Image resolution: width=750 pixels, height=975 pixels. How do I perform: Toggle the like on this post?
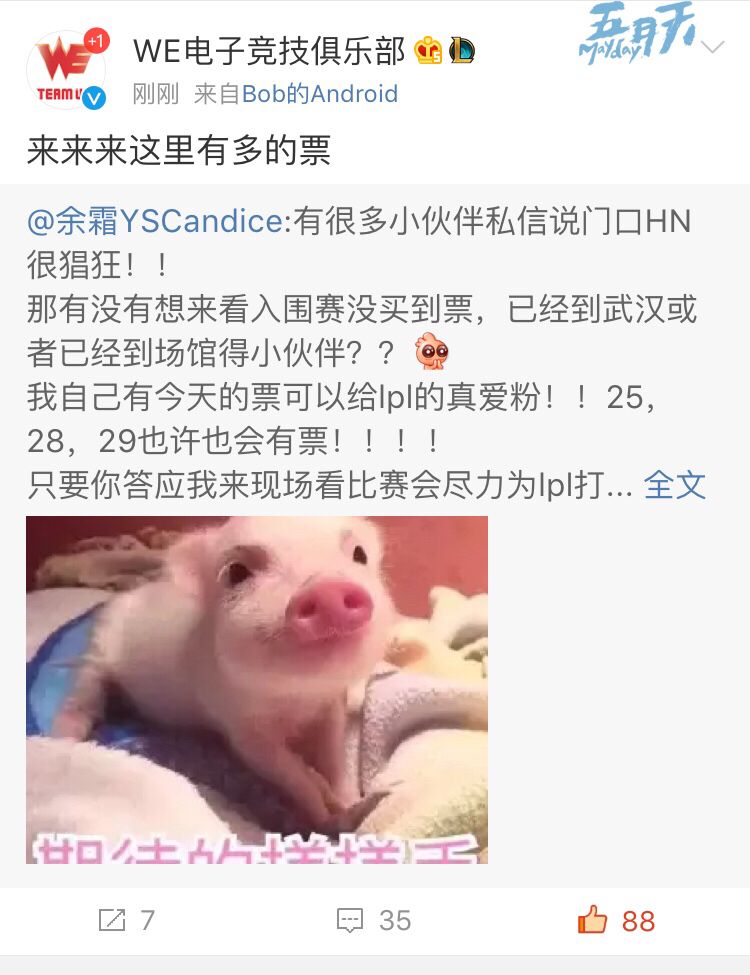point(616,920)
